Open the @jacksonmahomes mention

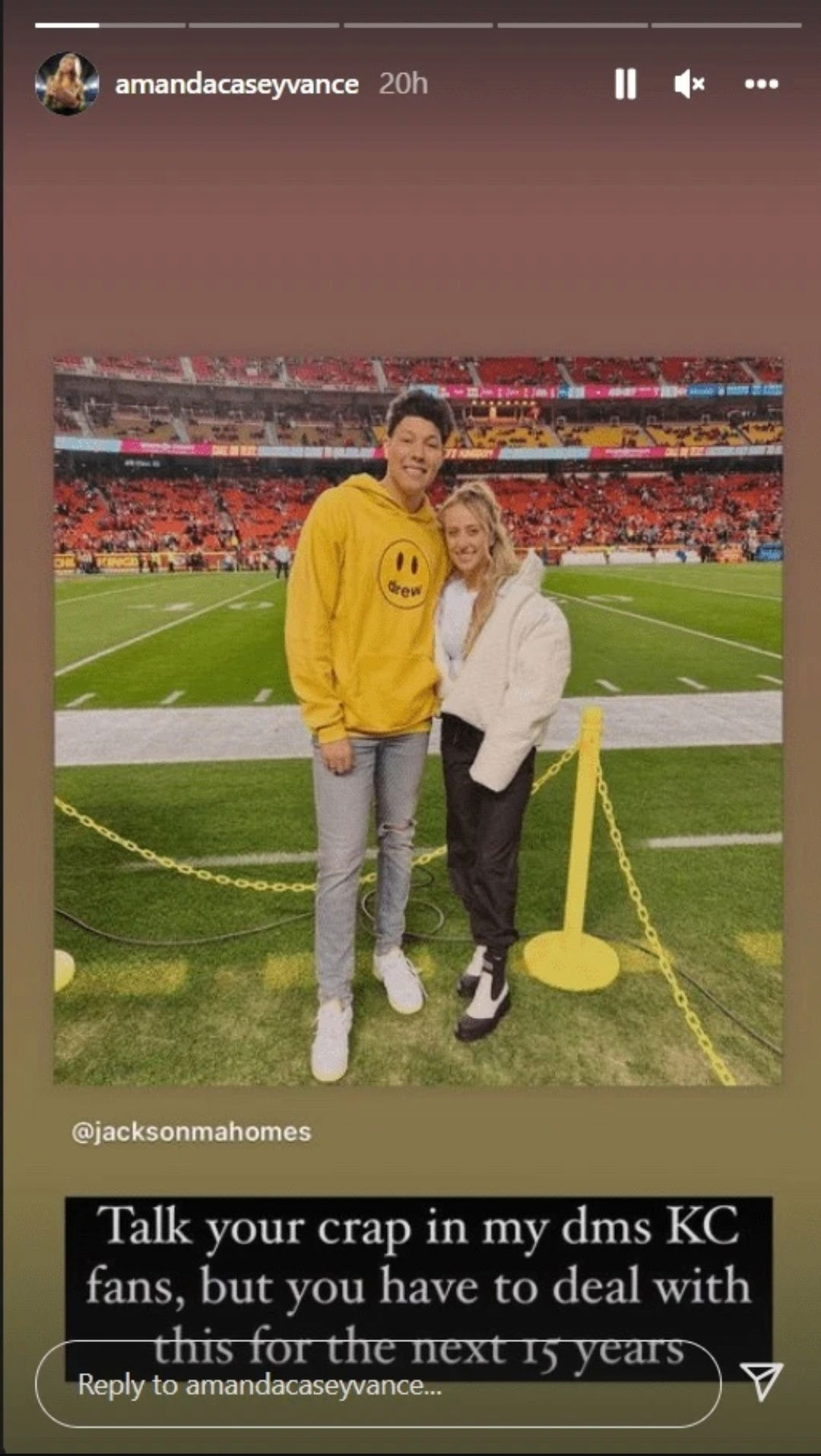coord(191,1132)
